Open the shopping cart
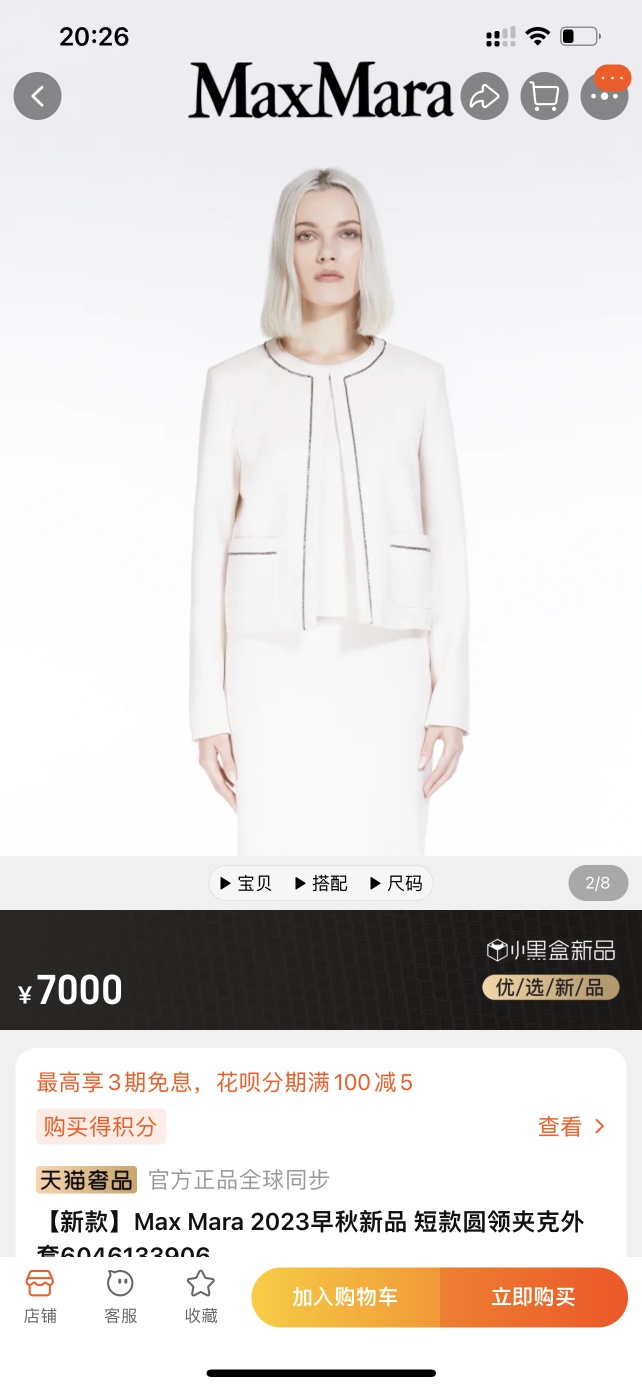The height and width of the screenshot is (1389, 642). pos(545,97)
